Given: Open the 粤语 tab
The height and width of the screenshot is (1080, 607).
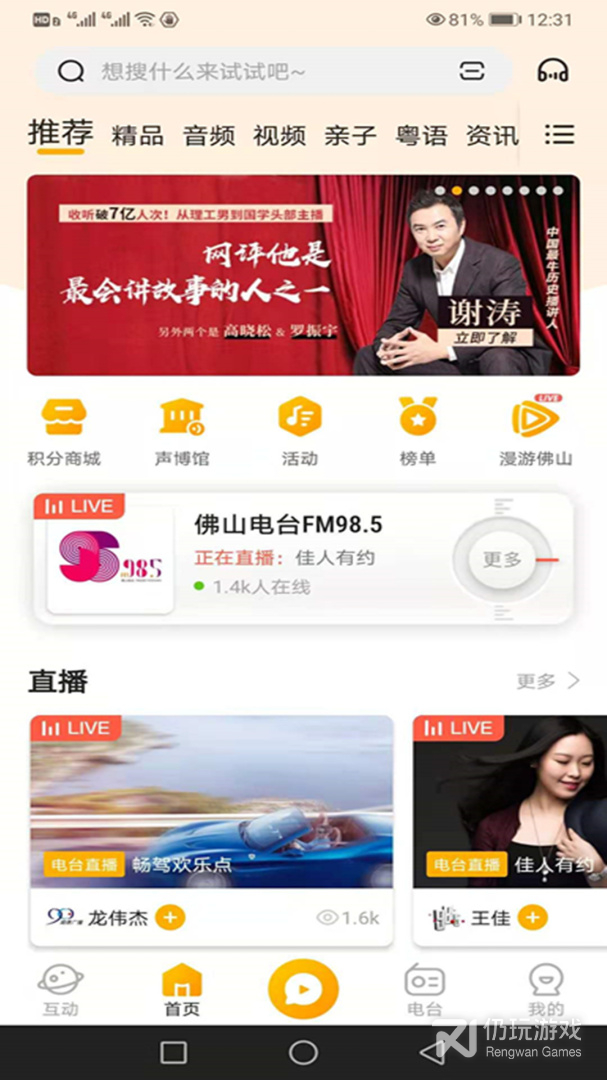Looking at the screenshot, I should pos(421,136).
